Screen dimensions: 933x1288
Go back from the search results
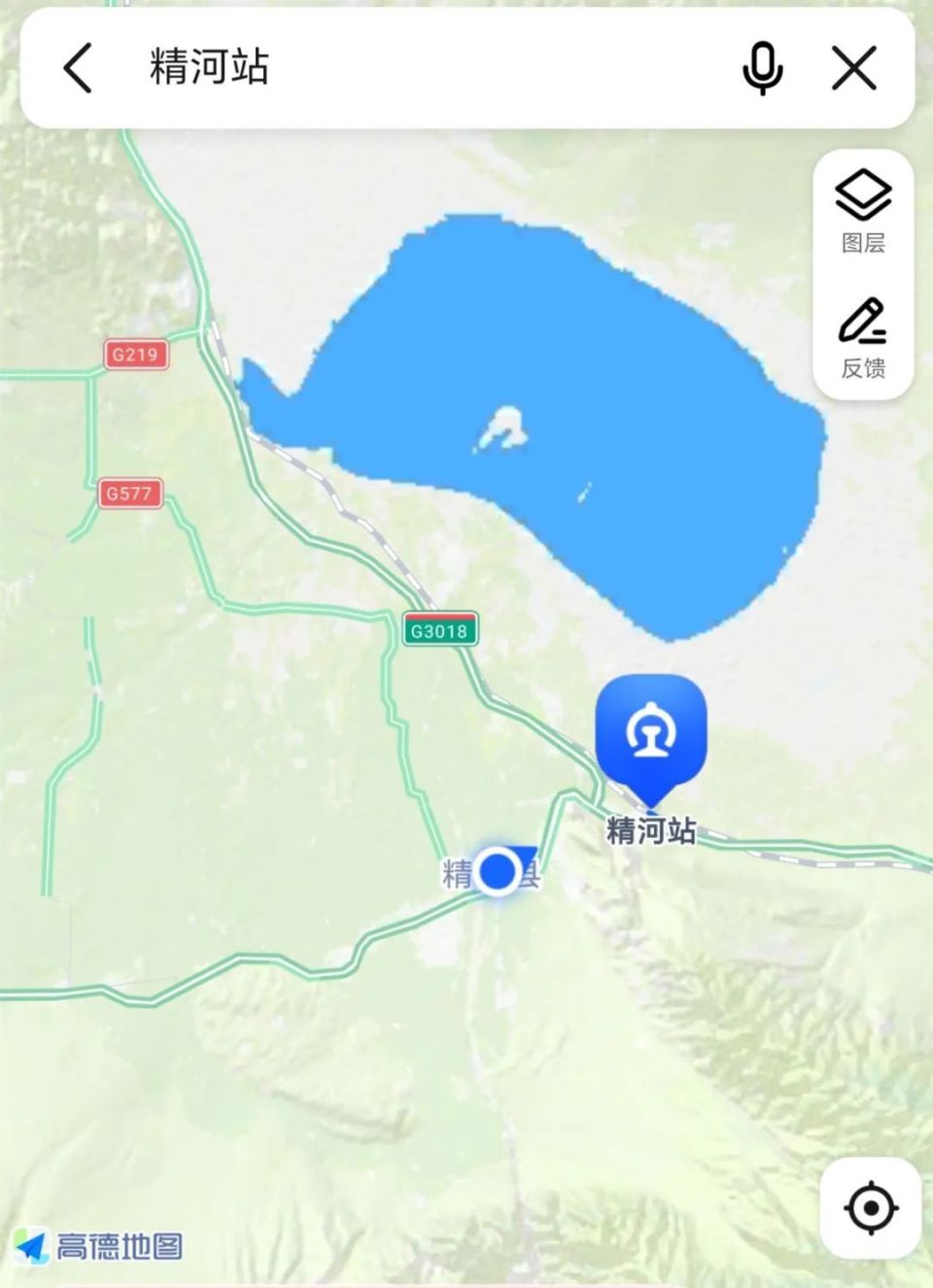click(x=78, y=68)
